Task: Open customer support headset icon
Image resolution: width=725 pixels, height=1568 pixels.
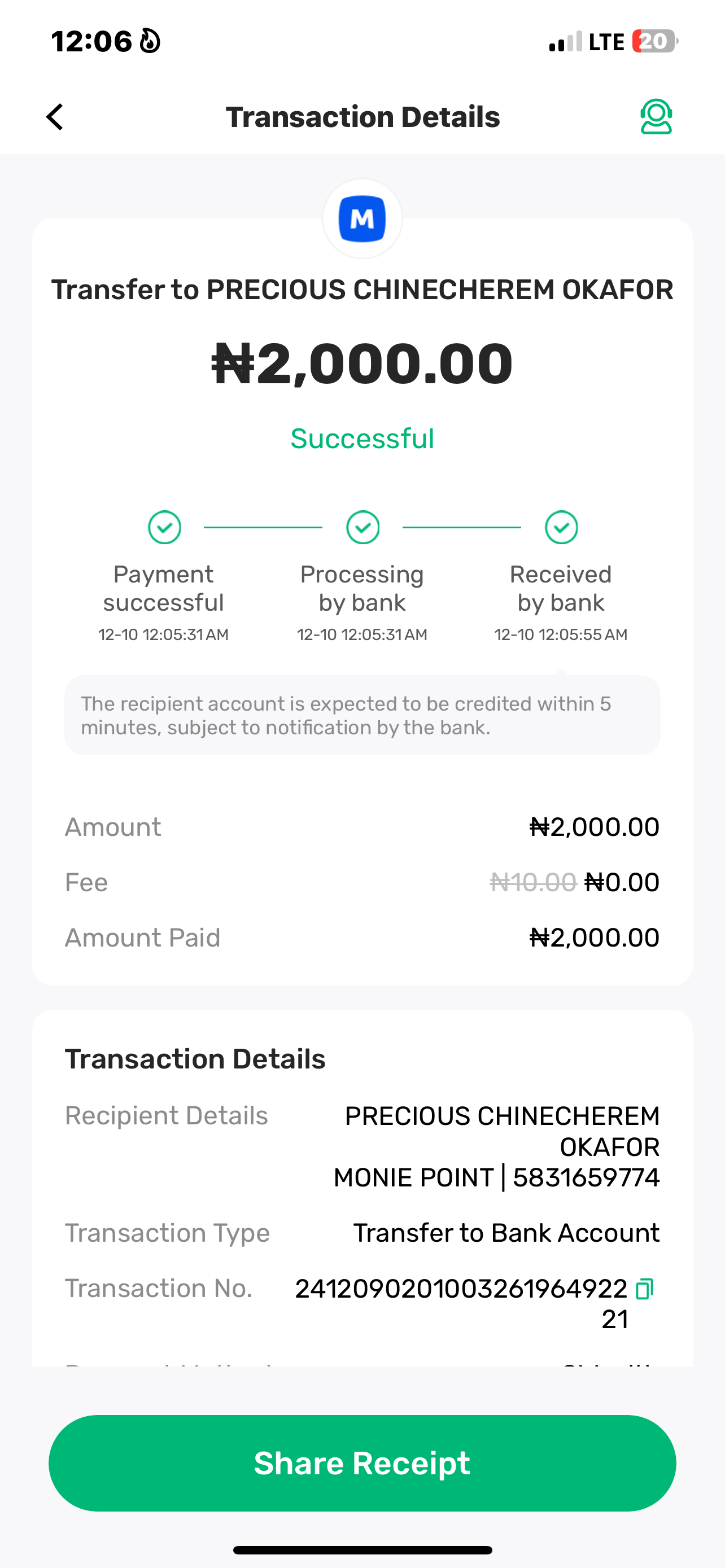Action: (x=656, y=117)
